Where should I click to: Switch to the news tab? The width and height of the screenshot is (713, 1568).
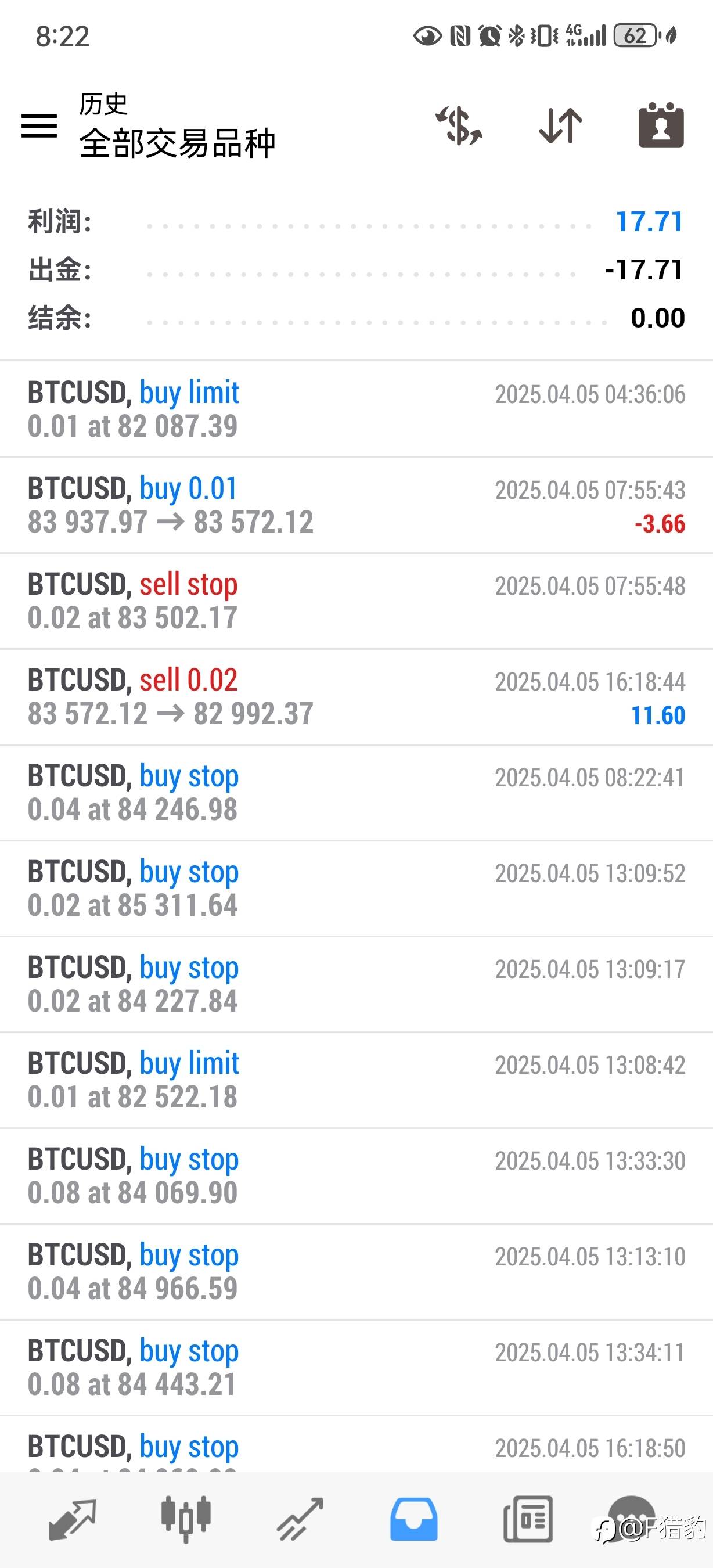[527, 1519]
